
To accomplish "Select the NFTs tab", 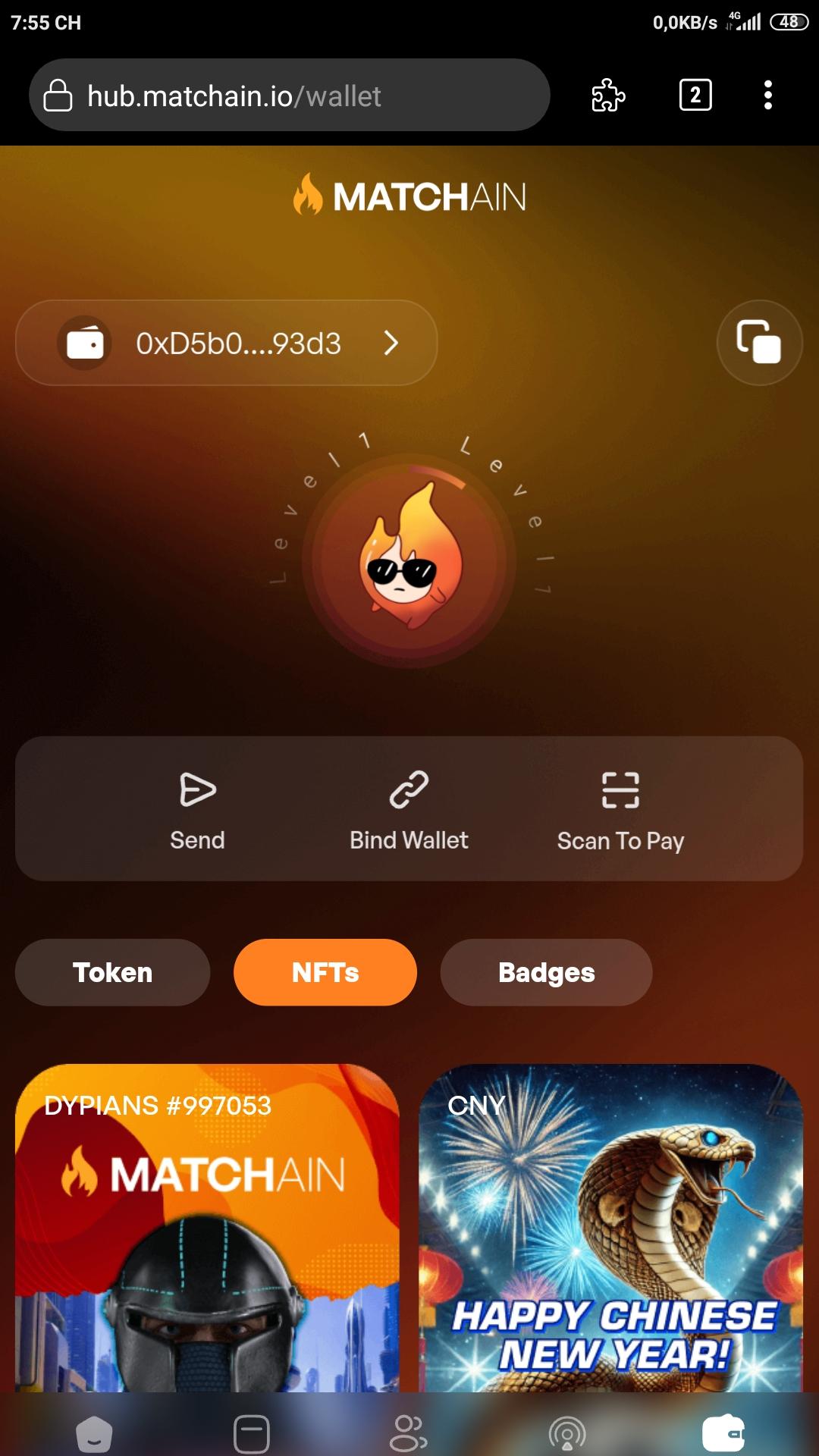I will 325,972.
